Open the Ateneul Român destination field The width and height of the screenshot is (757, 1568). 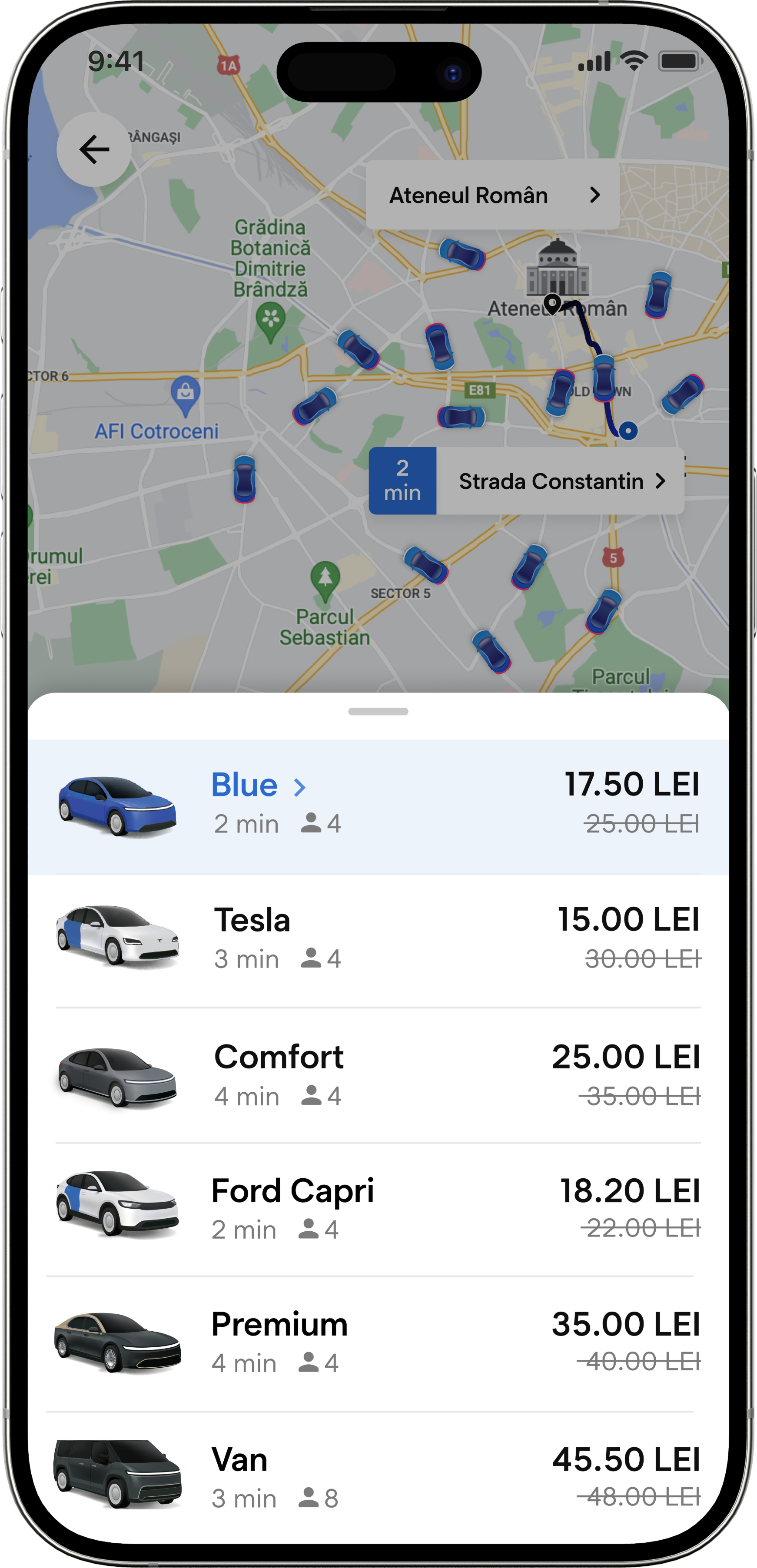(492, 196)
